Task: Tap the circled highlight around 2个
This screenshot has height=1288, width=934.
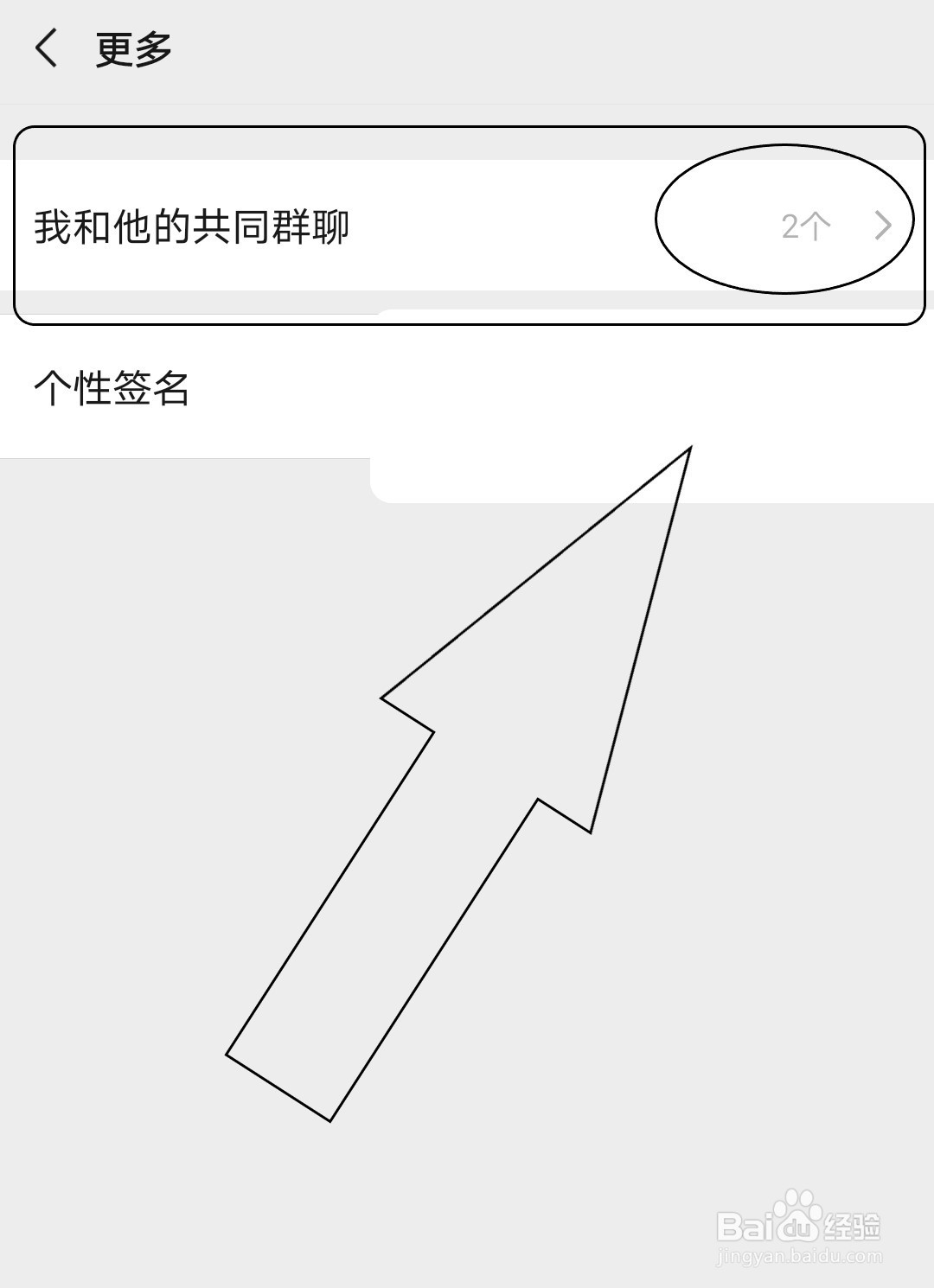Action: 783,220
